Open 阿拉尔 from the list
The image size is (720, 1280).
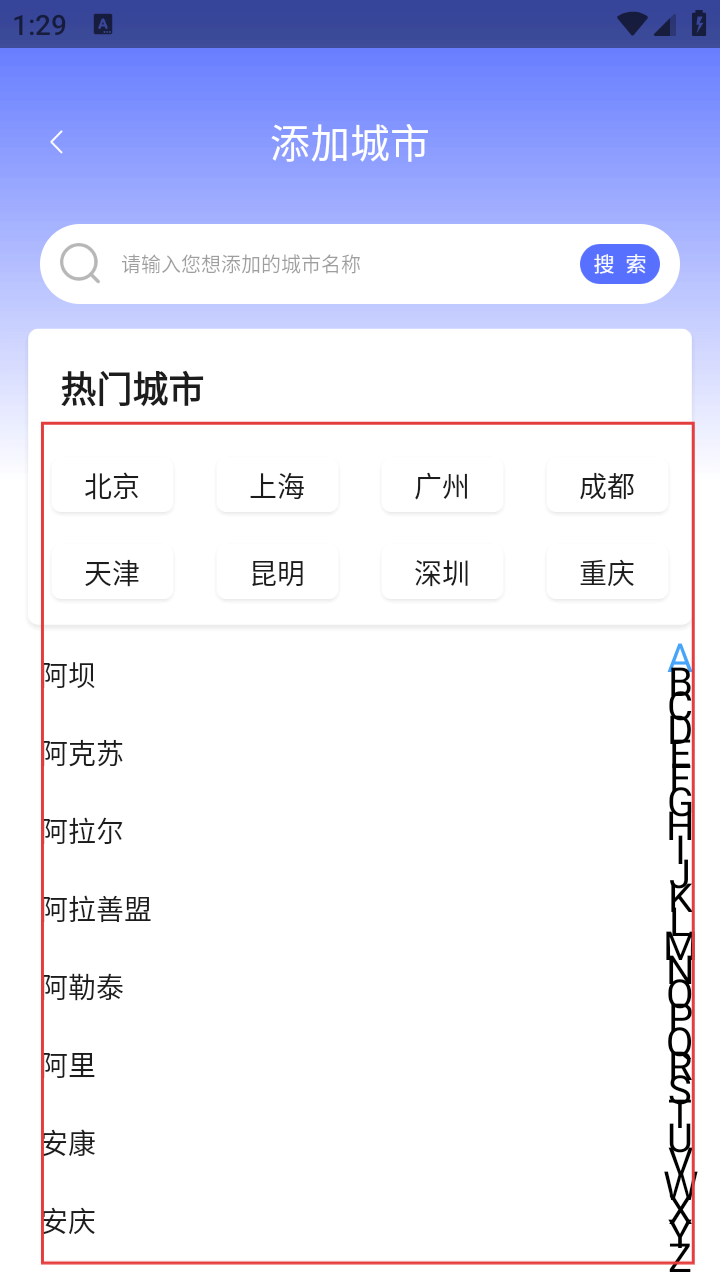(x=84, y=831)
